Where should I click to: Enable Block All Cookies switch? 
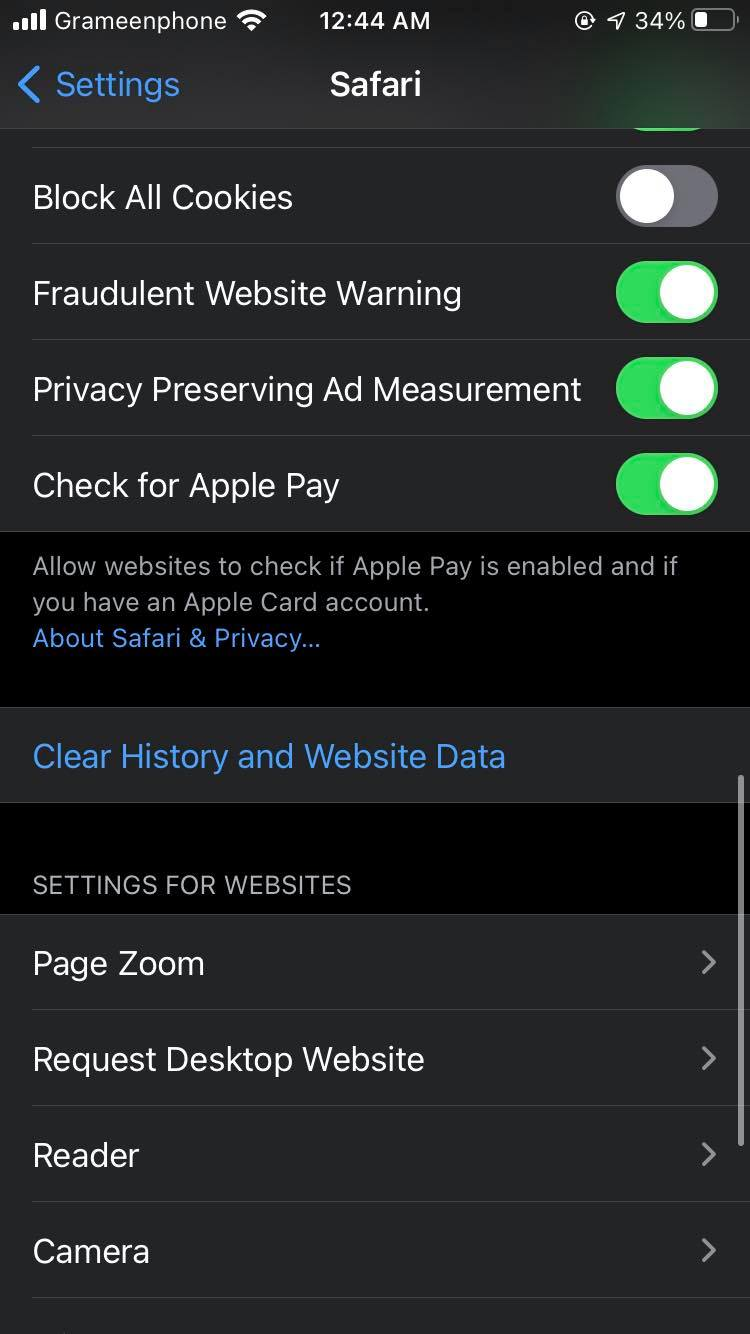click(666, 197)
